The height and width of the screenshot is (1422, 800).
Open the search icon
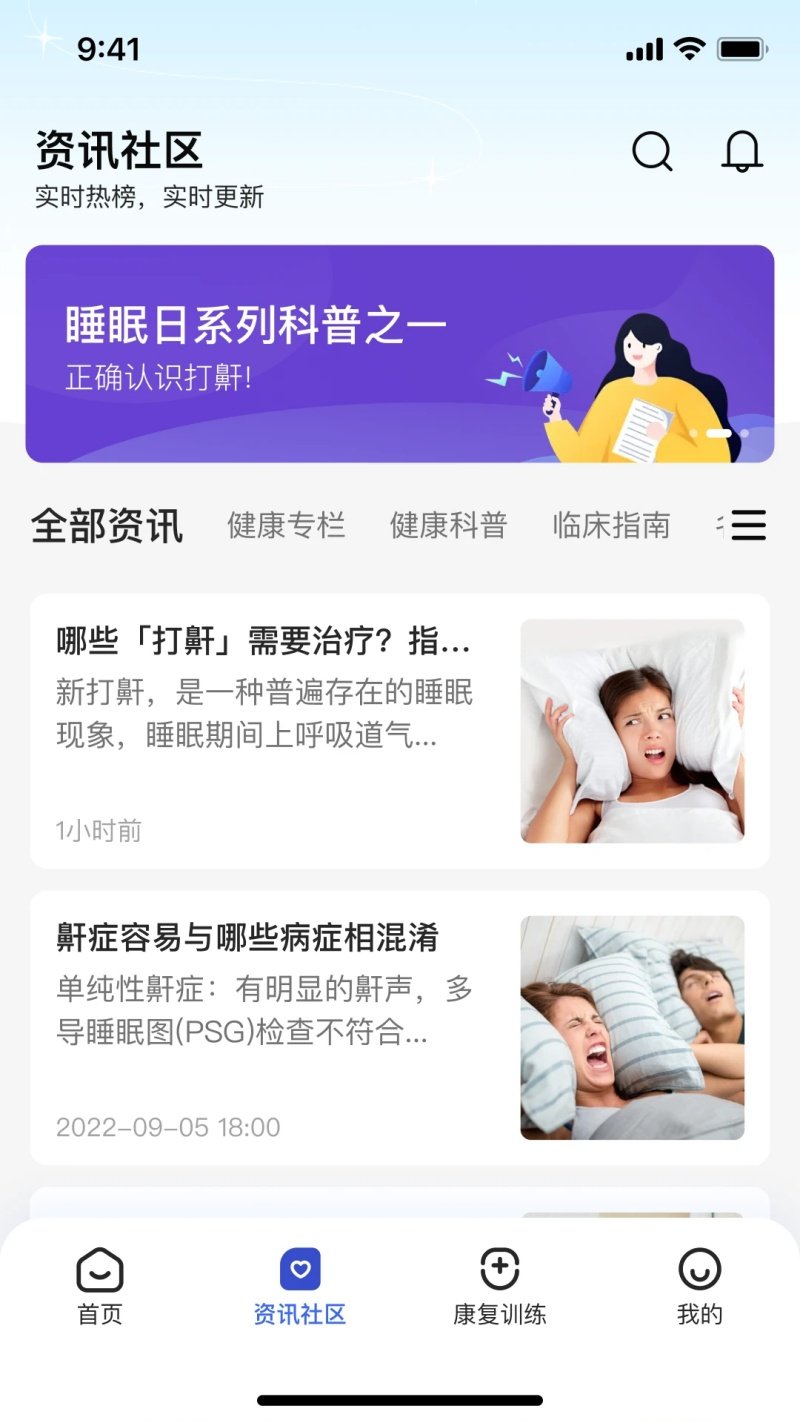pos(652,152)
